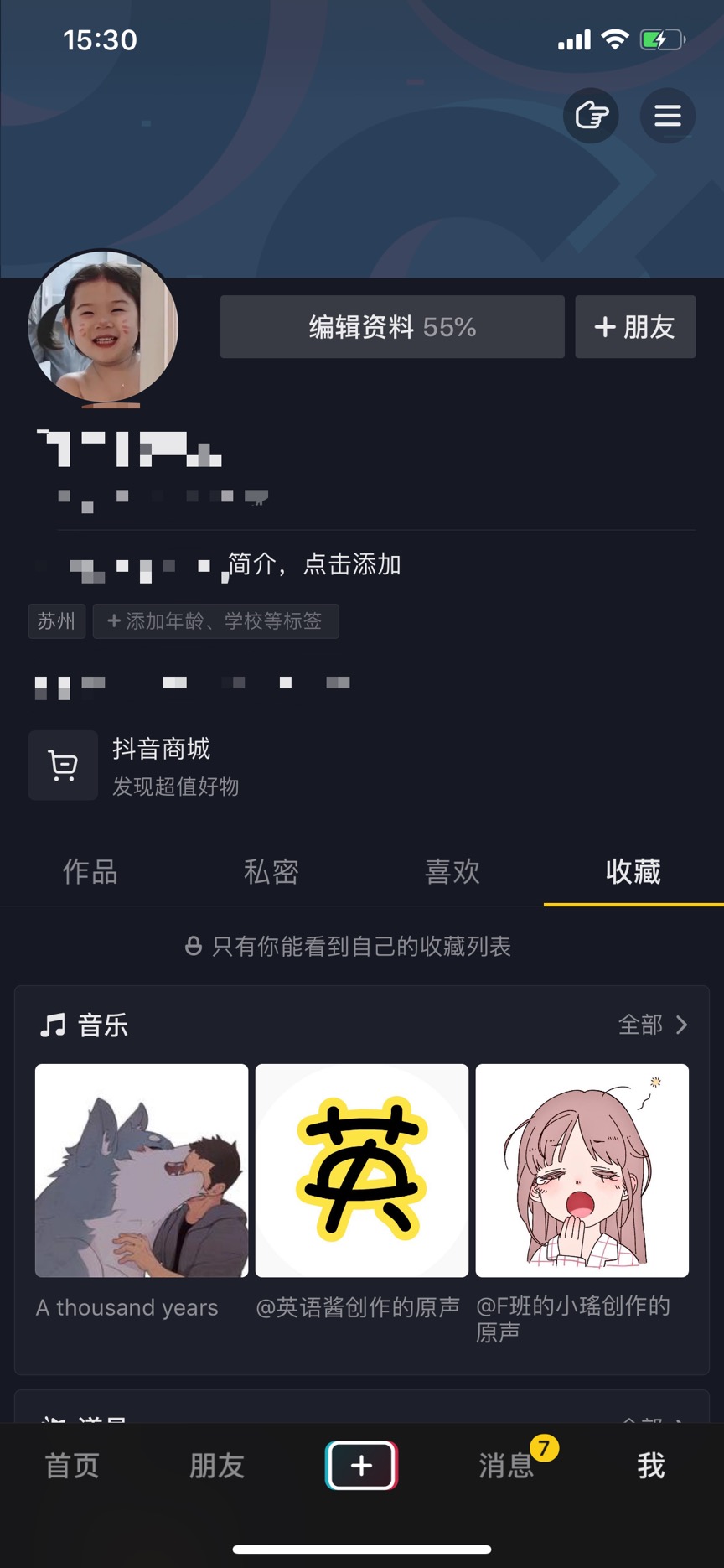Image resolution: width=724 pixels, height=1568 pixels.
Task: Tap the 苏州 location tag
Action: 56,621
